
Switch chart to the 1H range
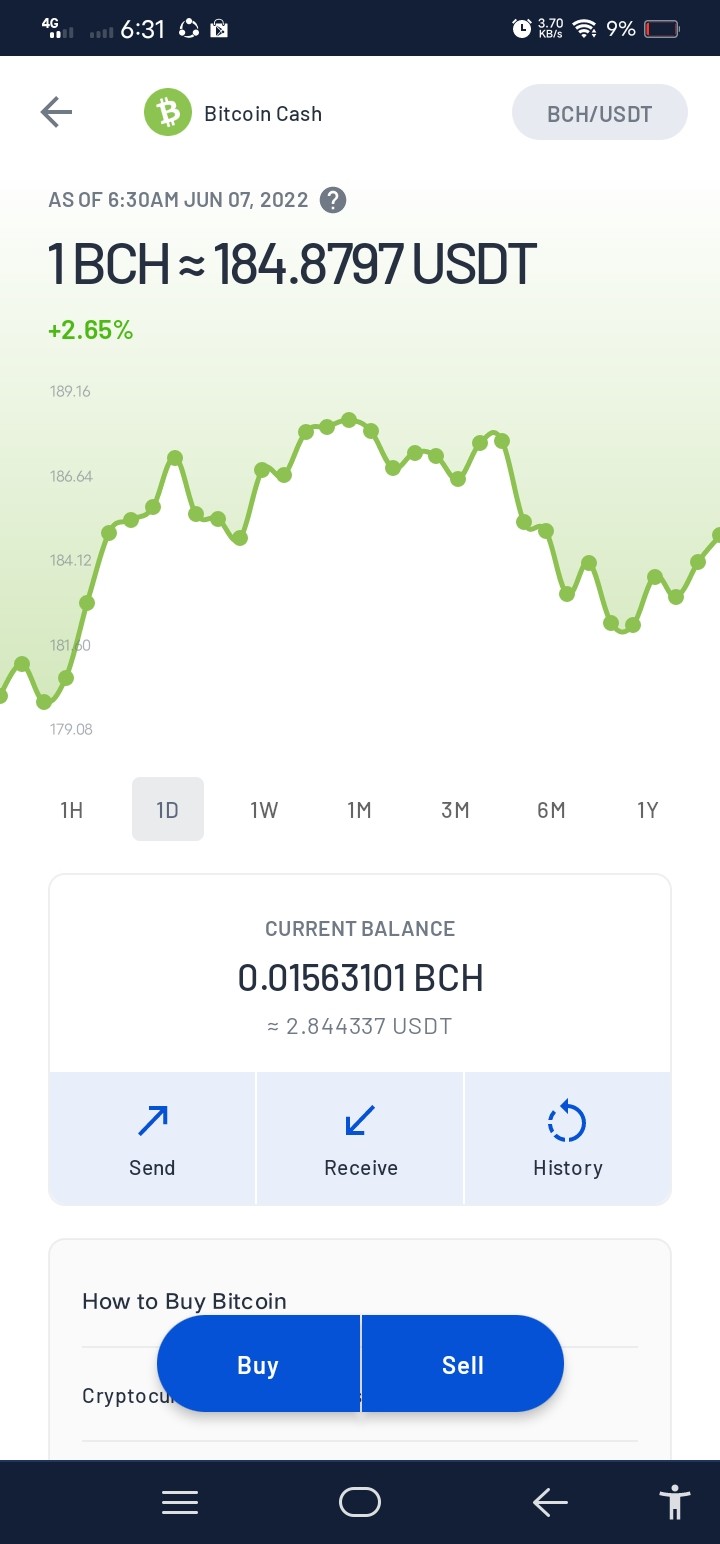[72, 810]
